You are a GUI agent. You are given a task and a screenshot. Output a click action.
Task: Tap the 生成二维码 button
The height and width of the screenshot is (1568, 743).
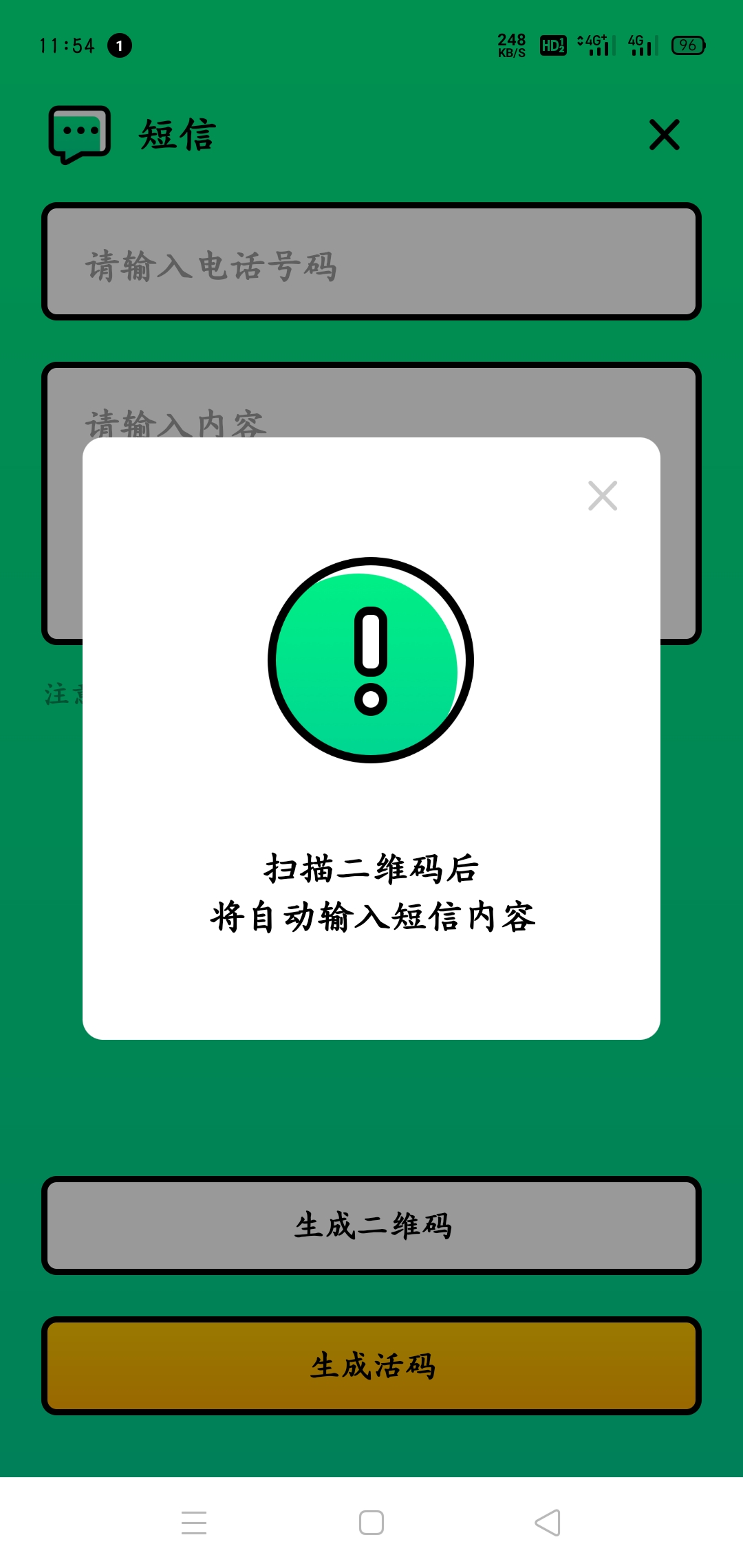[x=371, y=1226]
